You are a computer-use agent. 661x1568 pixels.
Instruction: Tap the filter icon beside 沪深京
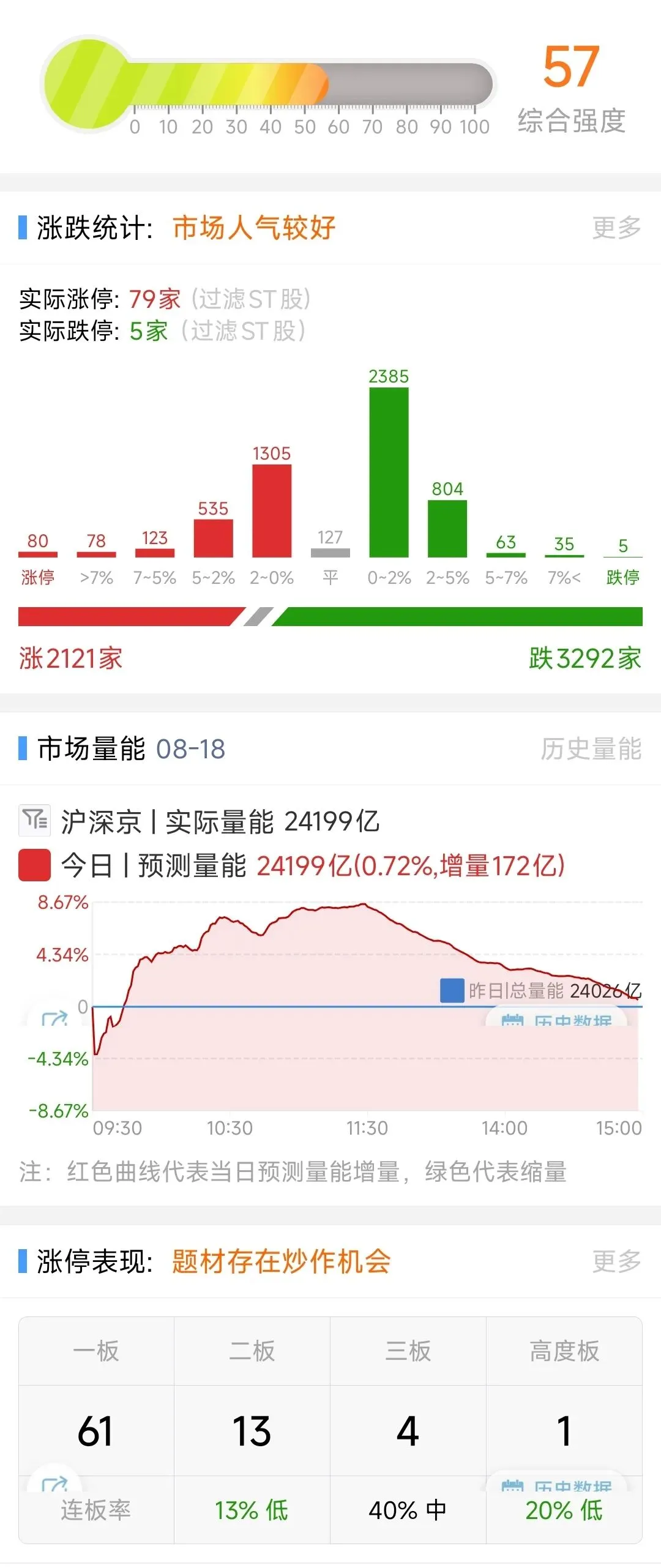pos(34,820)
